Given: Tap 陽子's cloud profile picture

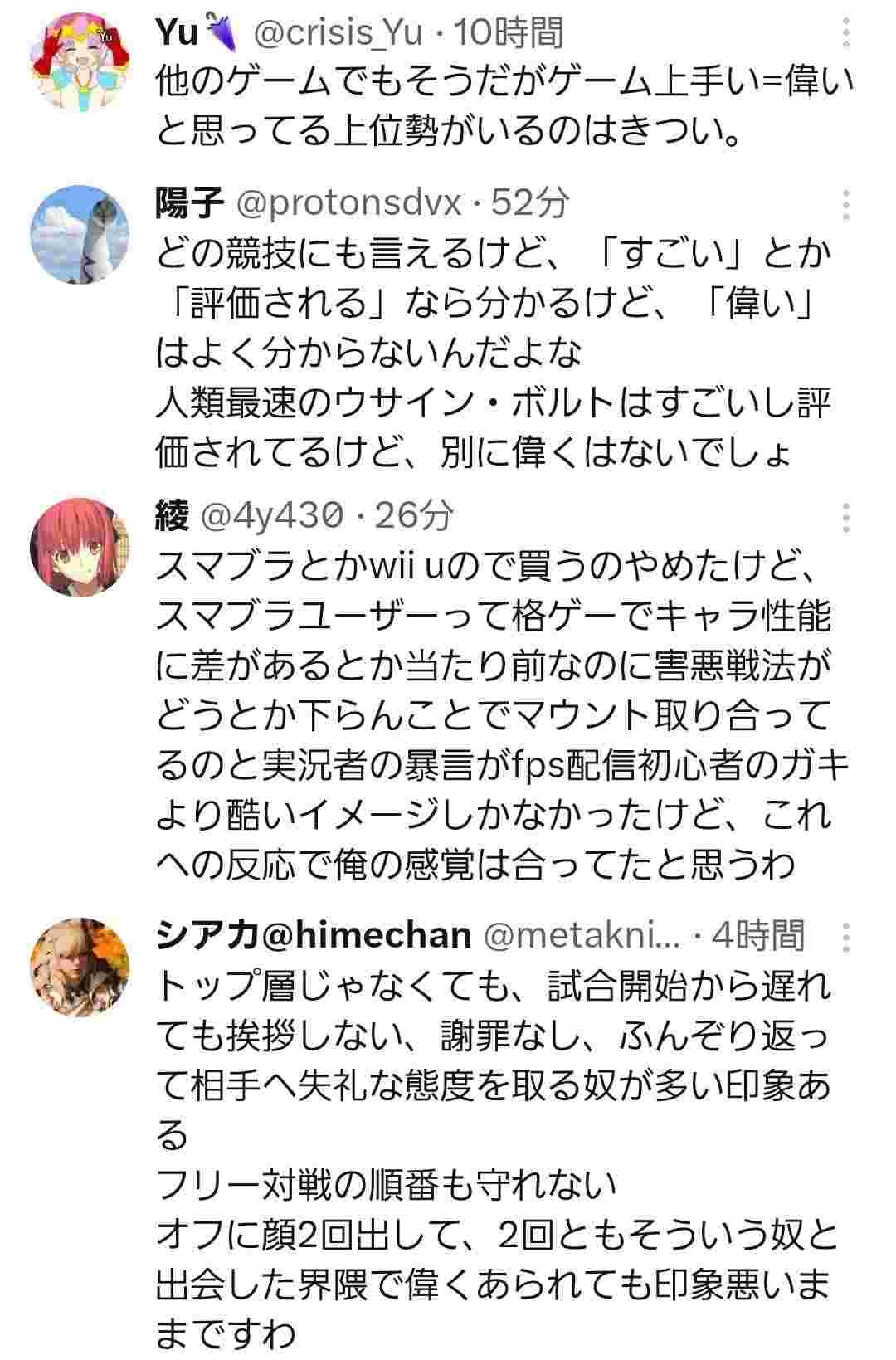Looking at the screenshot, I should [x=80, y=235].
